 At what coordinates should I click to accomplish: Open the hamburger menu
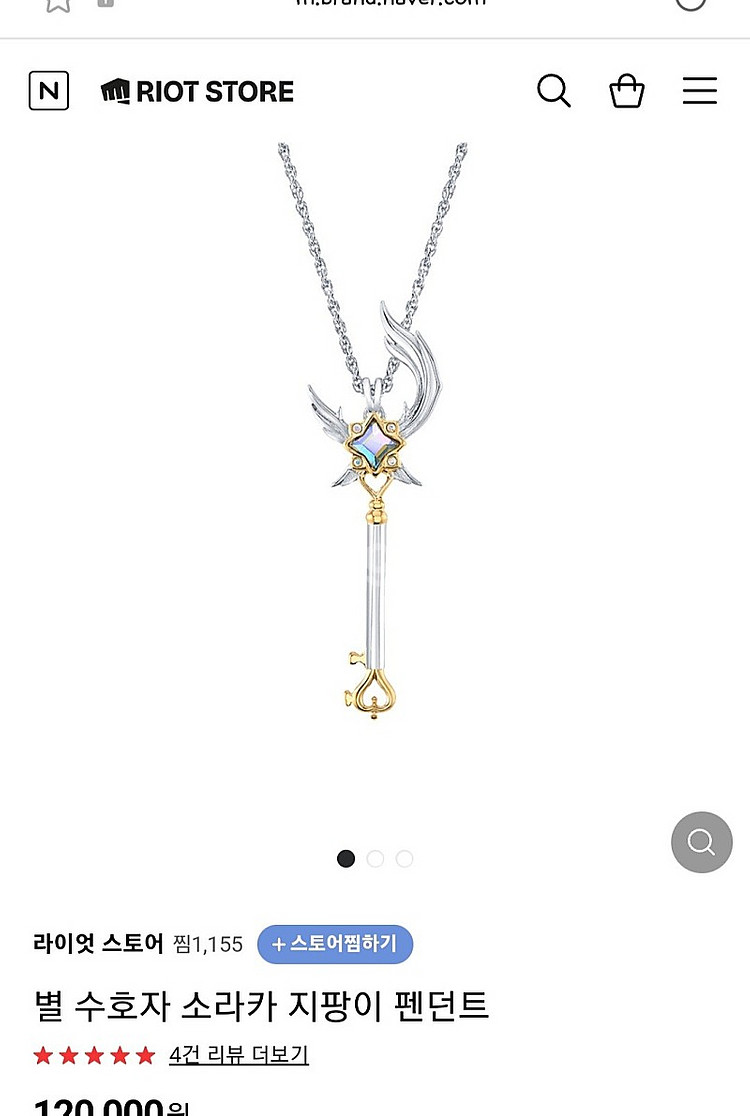tap(700, 91)
